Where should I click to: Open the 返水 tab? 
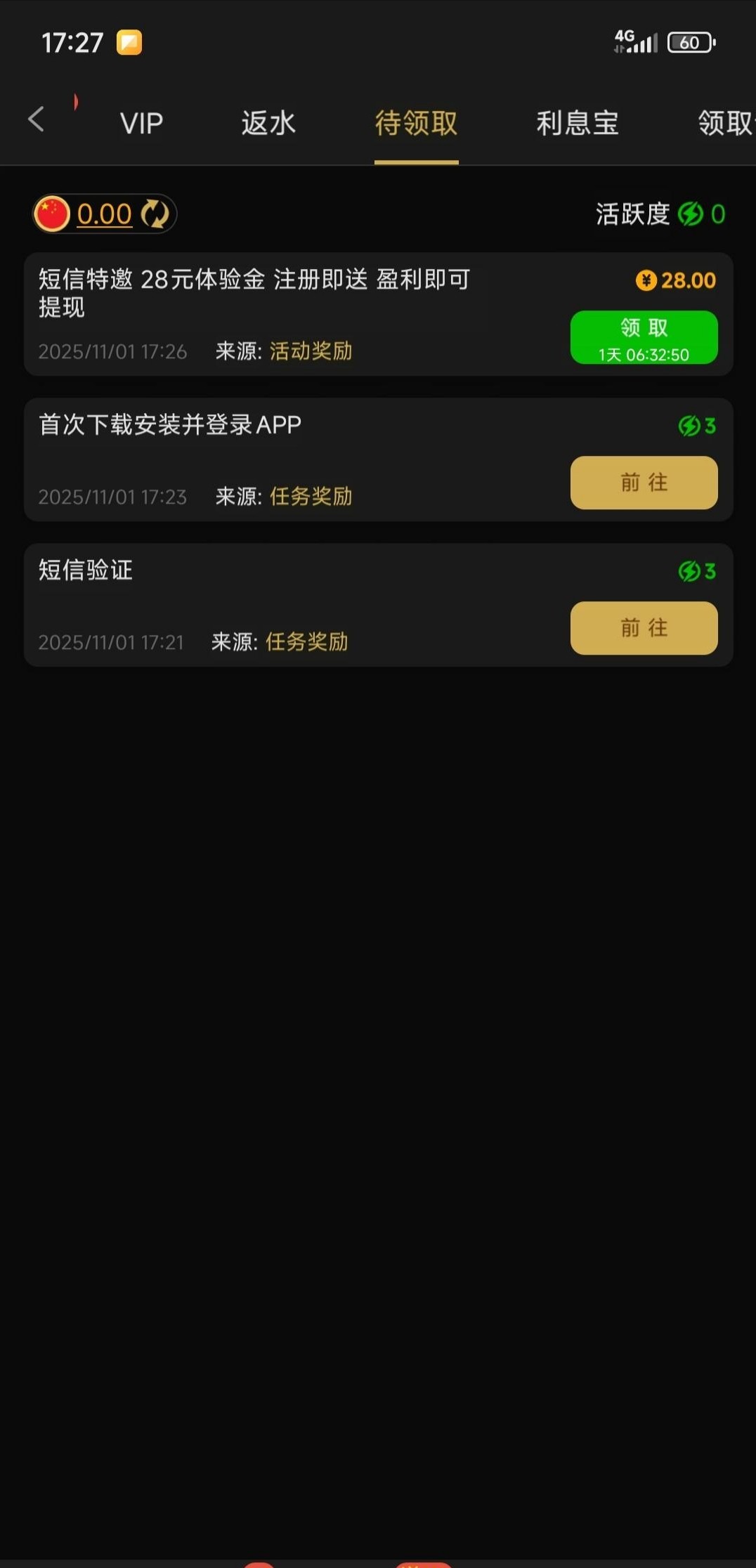point(268,124)
